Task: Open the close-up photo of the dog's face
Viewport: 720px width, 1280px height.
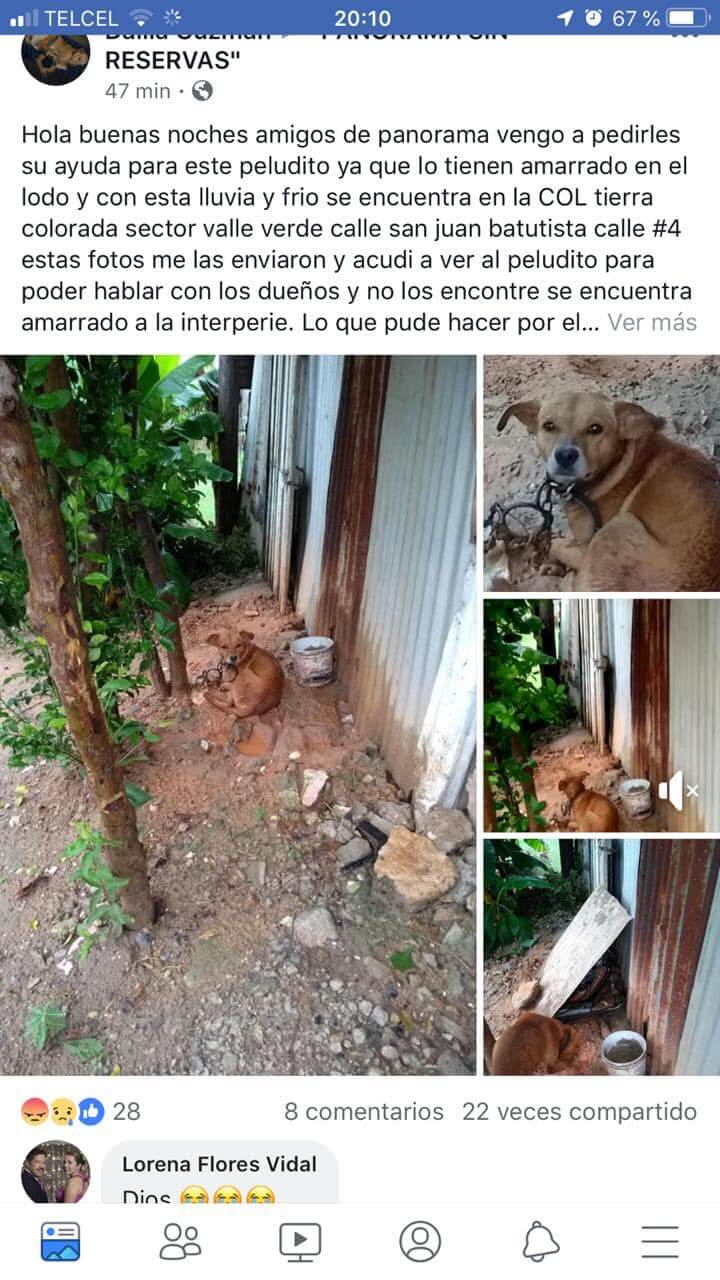Action: (x=601, y=473)
